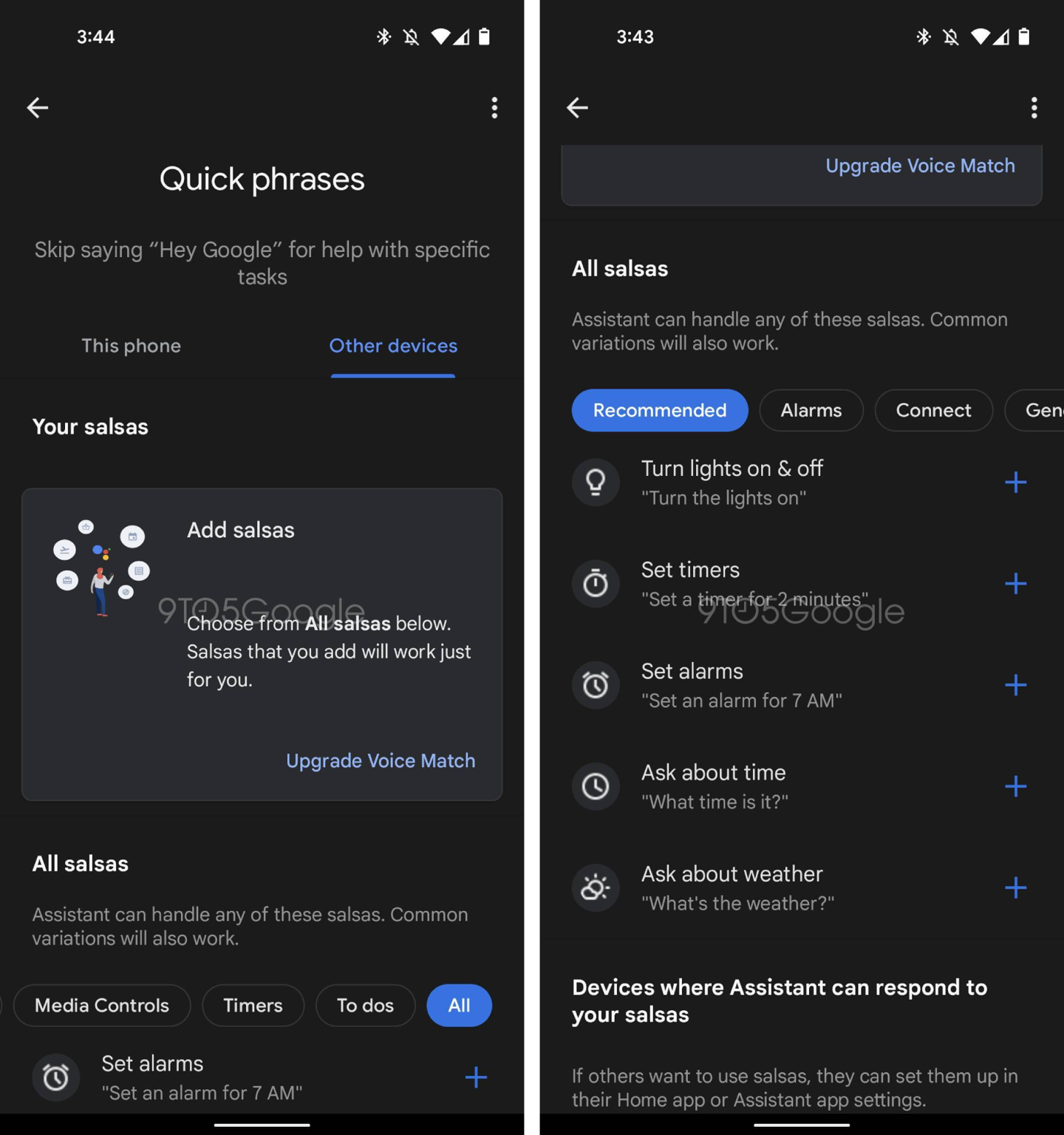Add the Turn lights on & off phrase
Screen dimensions: 1064x1135
tap(1015, 483)
